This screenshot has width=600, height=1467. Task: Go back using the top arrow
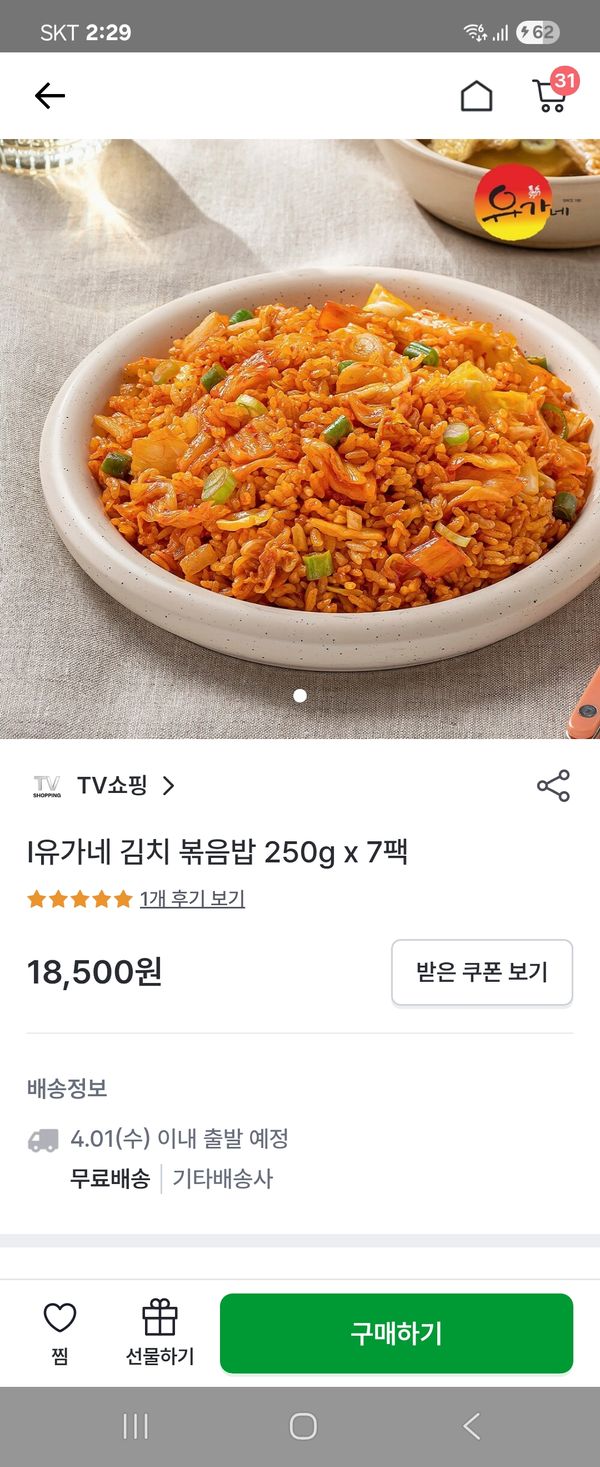(49, 96)
